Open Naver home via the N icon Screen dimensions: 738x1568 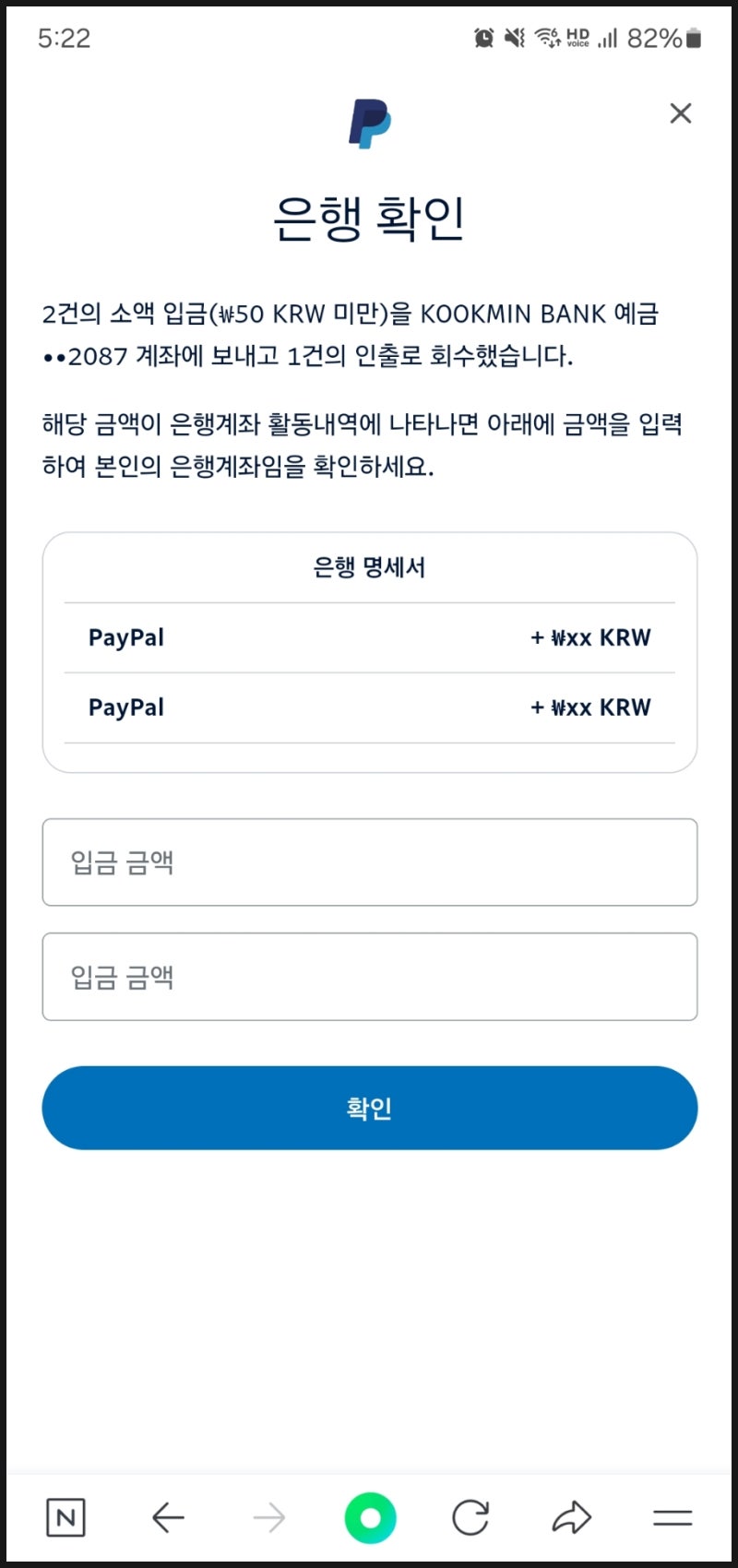click(x=65, y=1515)
